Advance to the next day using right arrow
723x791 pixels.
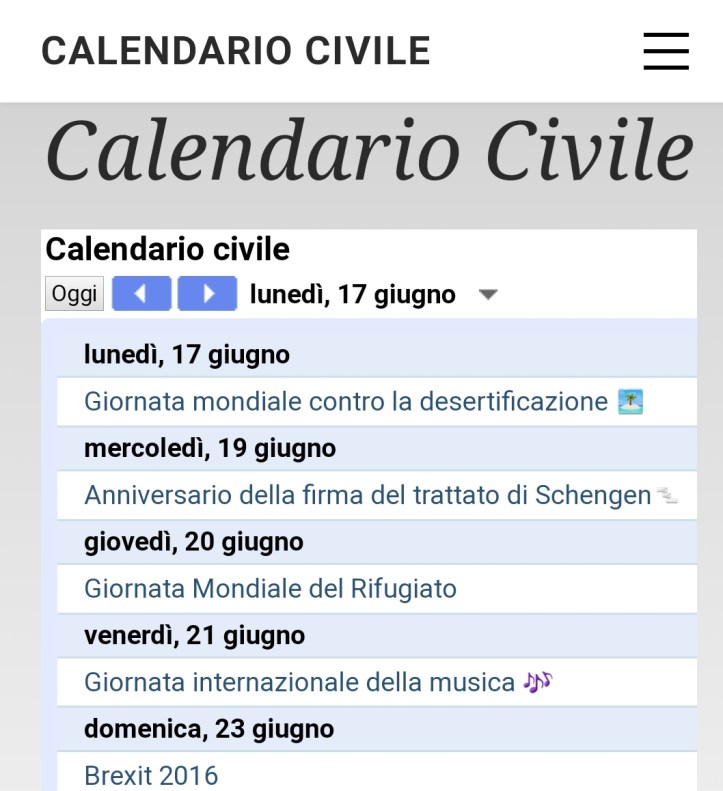point(207,293)
